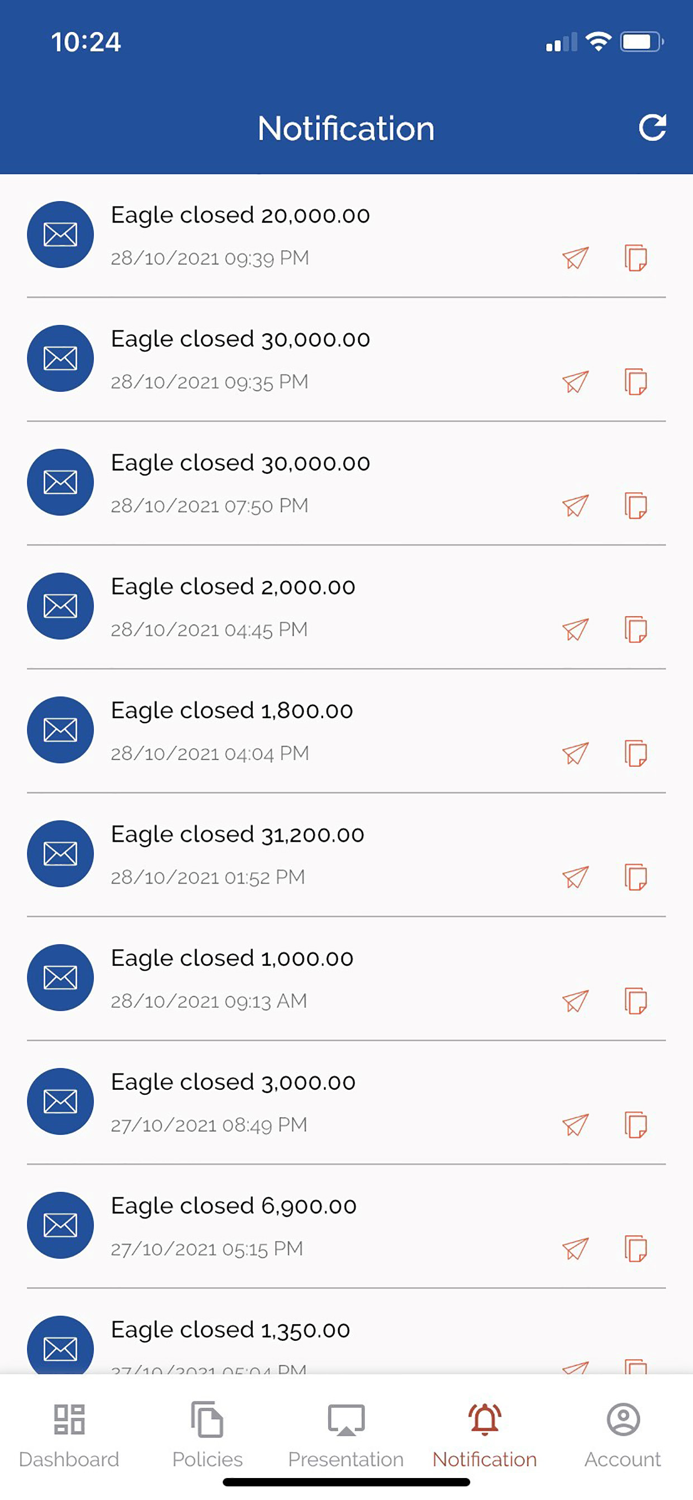Open the Account tab

623,1436
